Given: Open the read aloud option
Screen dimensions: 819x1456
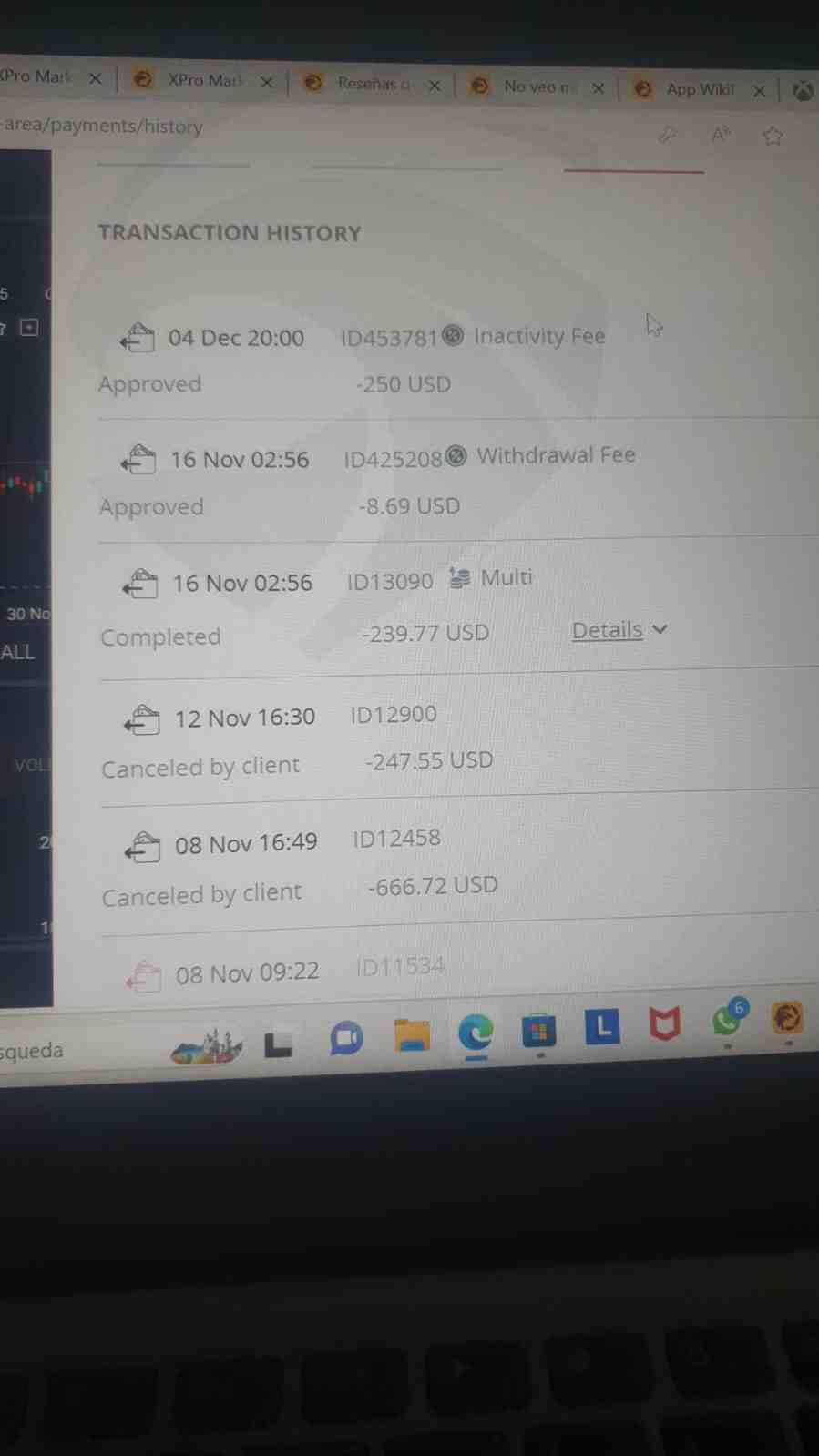Looking at the screenshot, I should coord(721,135).
